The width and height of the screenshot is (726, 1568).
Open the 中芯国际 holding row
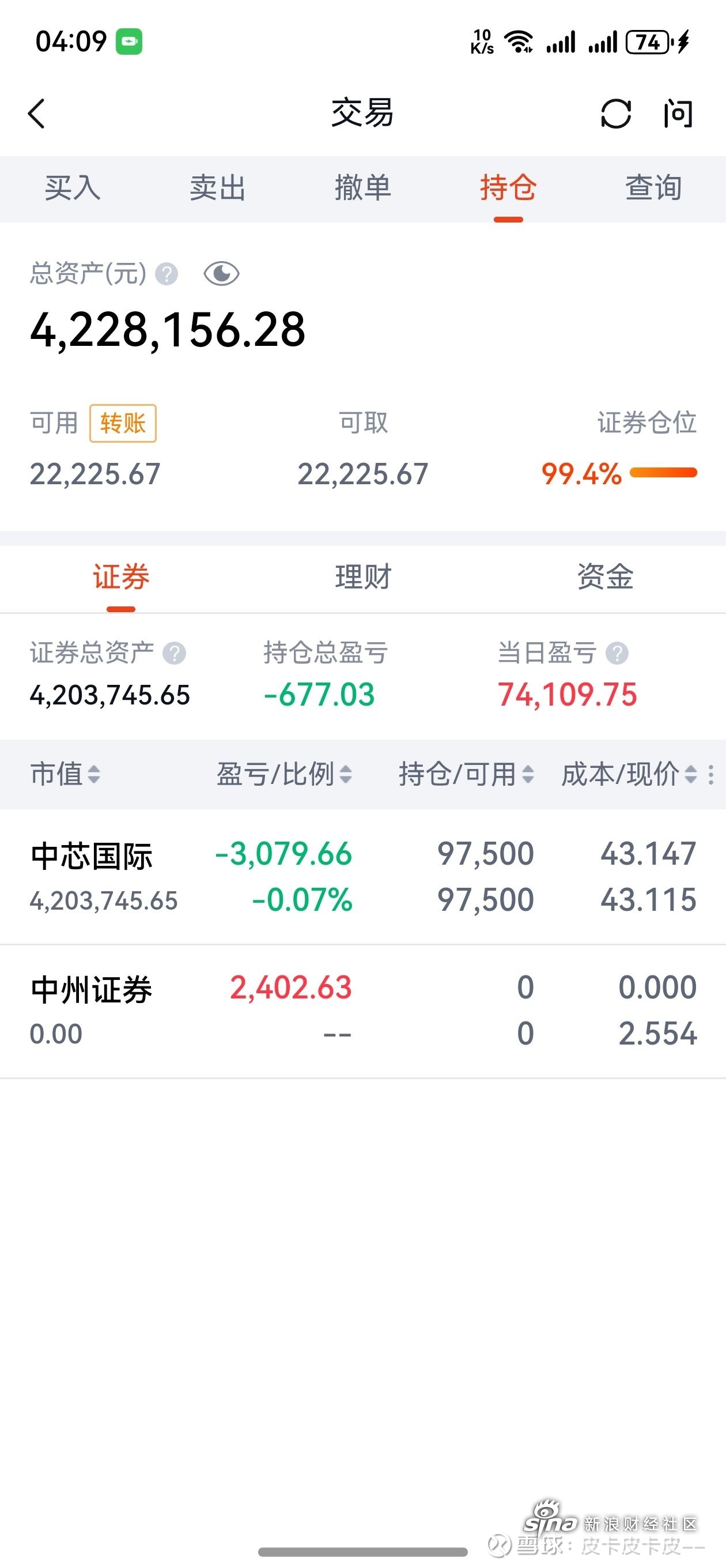pos(362,876)
